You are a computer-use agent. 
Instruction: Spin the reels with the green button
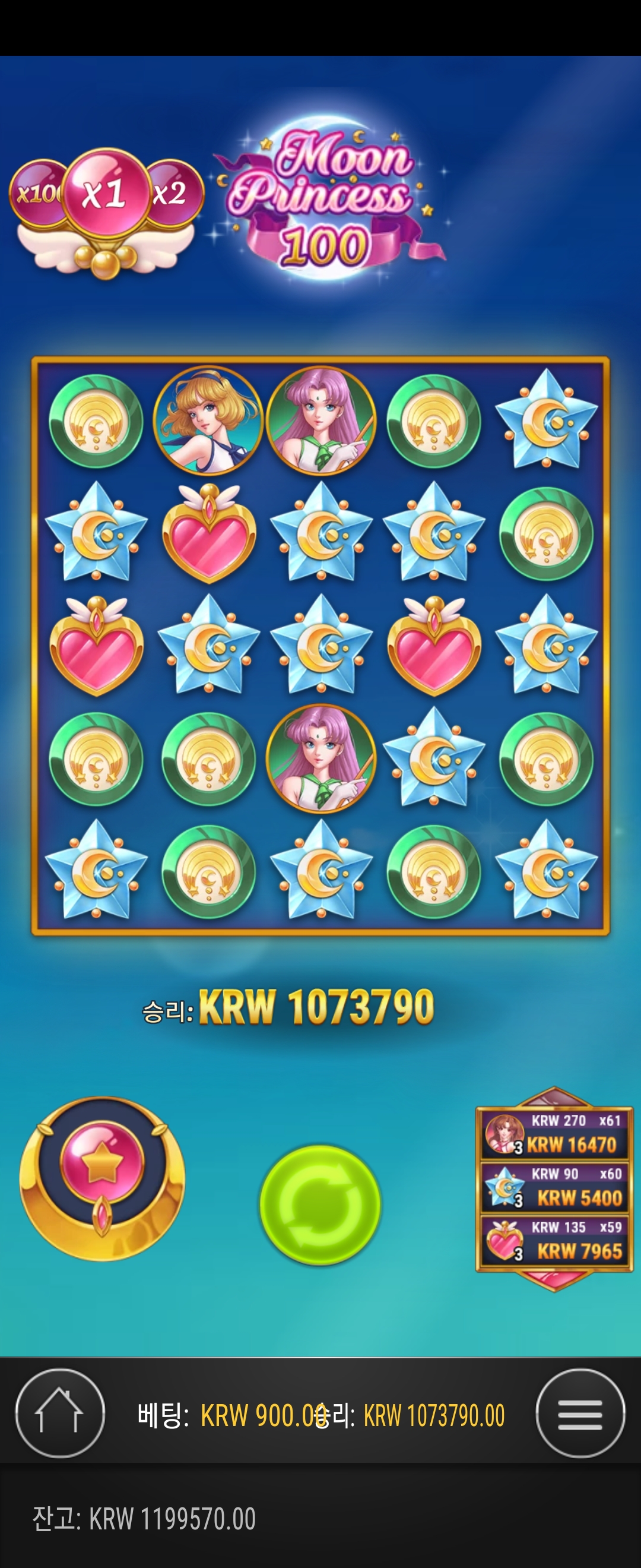point(320,1204)
